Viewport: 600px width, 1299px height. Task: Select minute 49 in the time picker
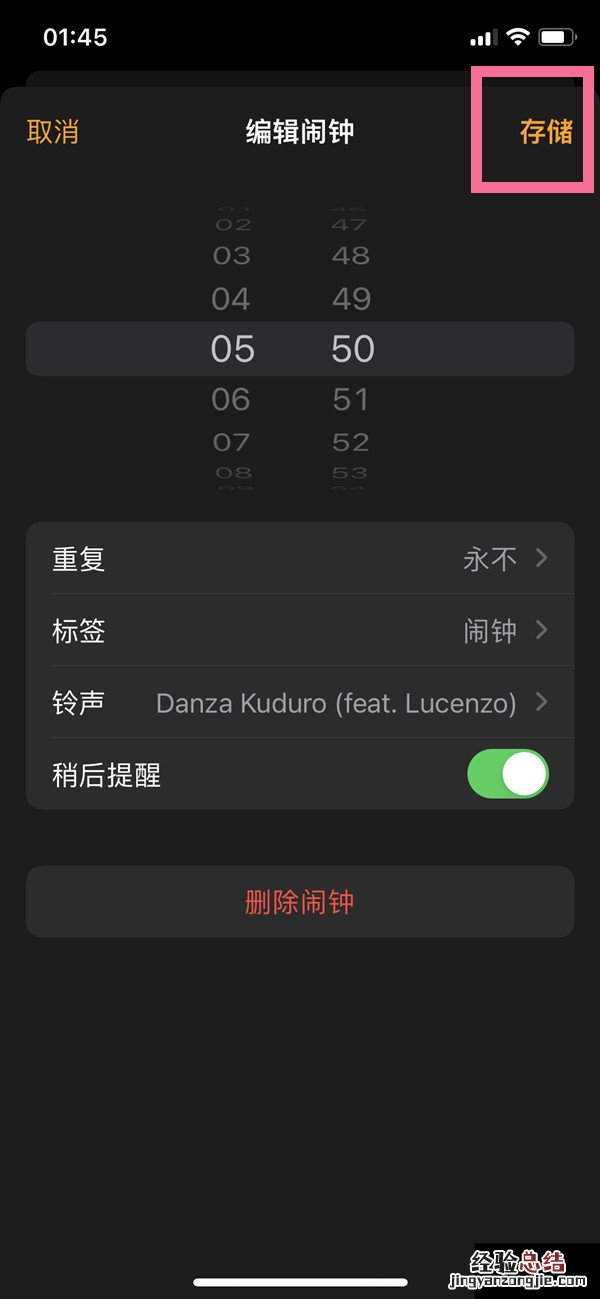pyautogui.click(x=351, y=299)
